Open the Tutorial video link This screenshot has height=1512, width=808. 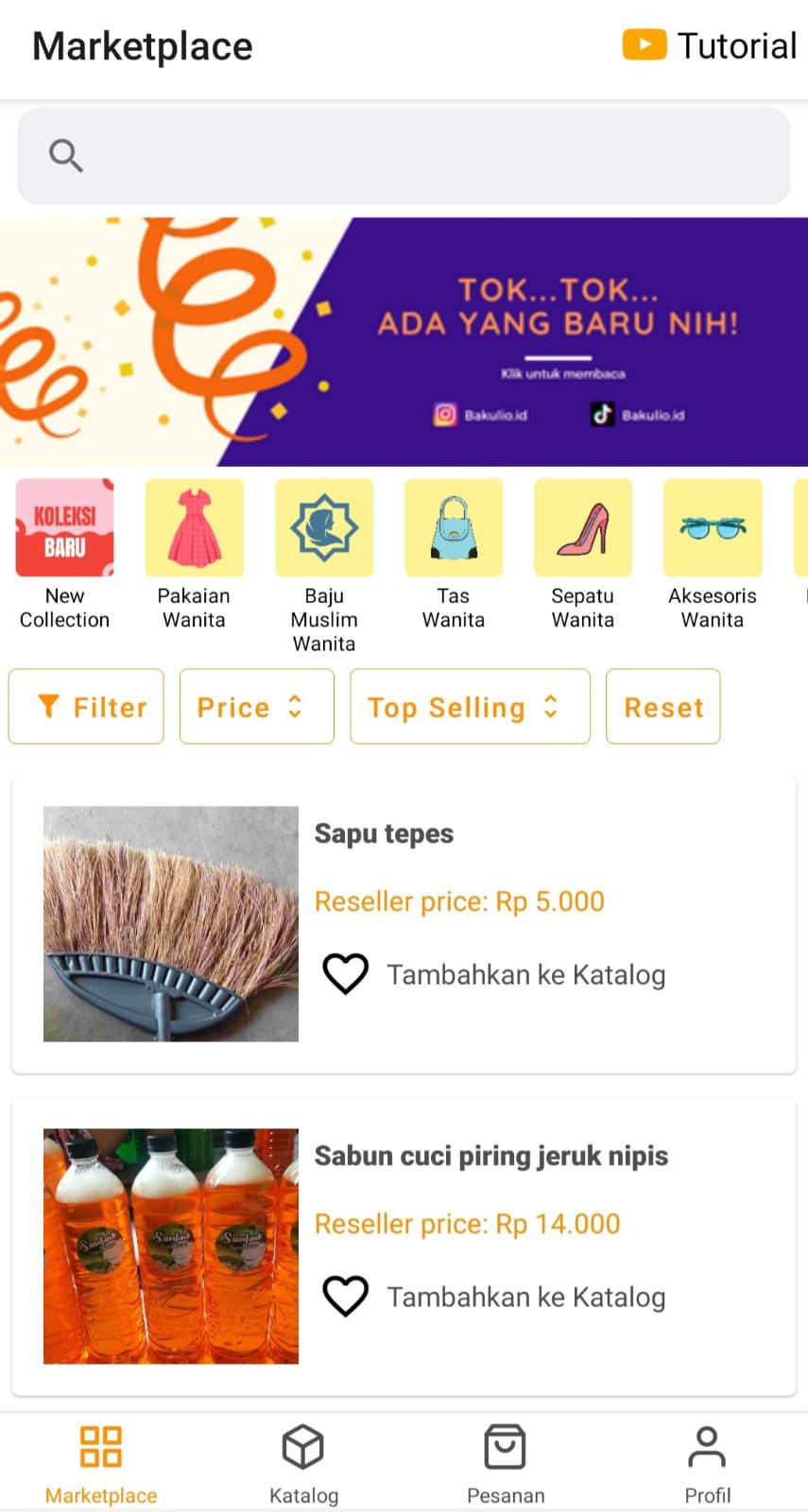(710, 45)
